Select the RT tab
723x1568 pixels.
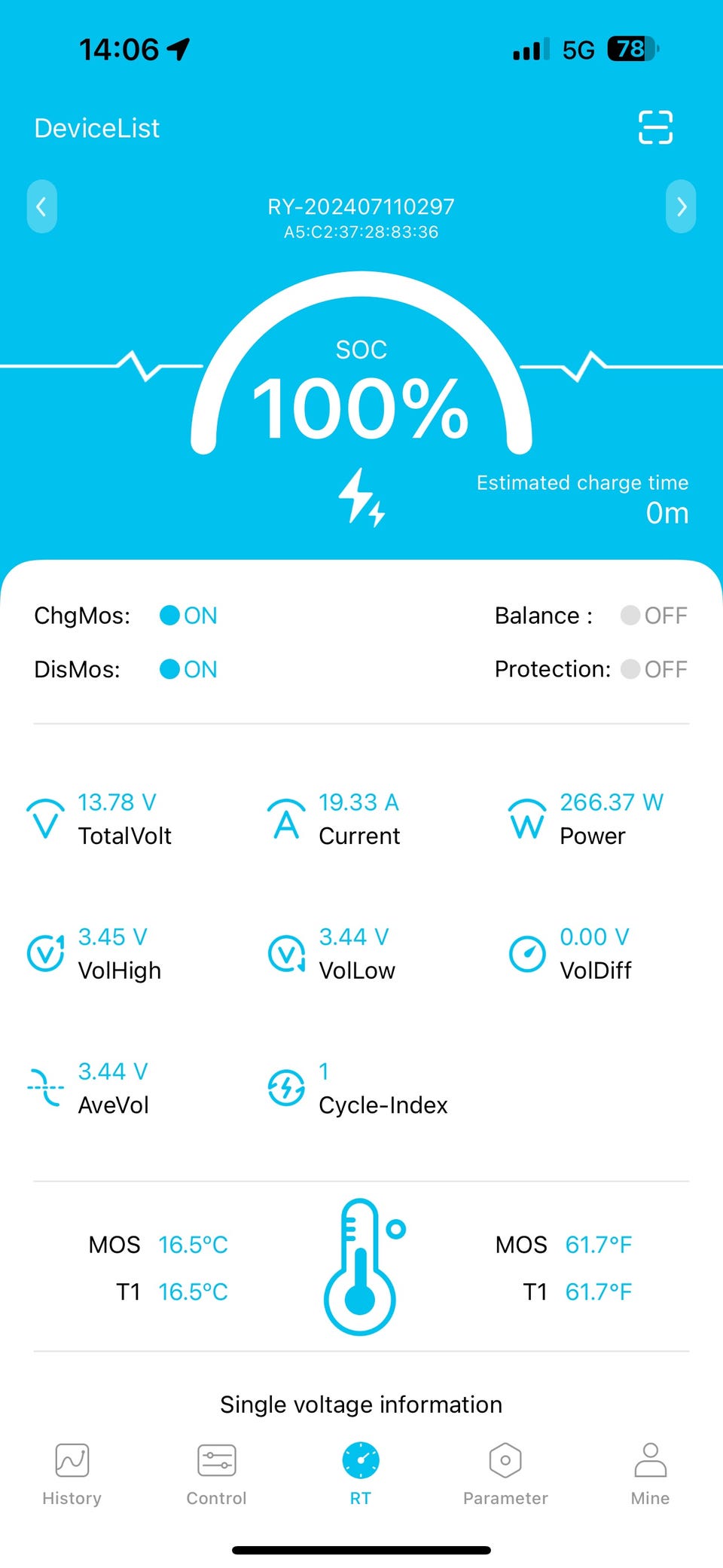(x=361, y=1473)
